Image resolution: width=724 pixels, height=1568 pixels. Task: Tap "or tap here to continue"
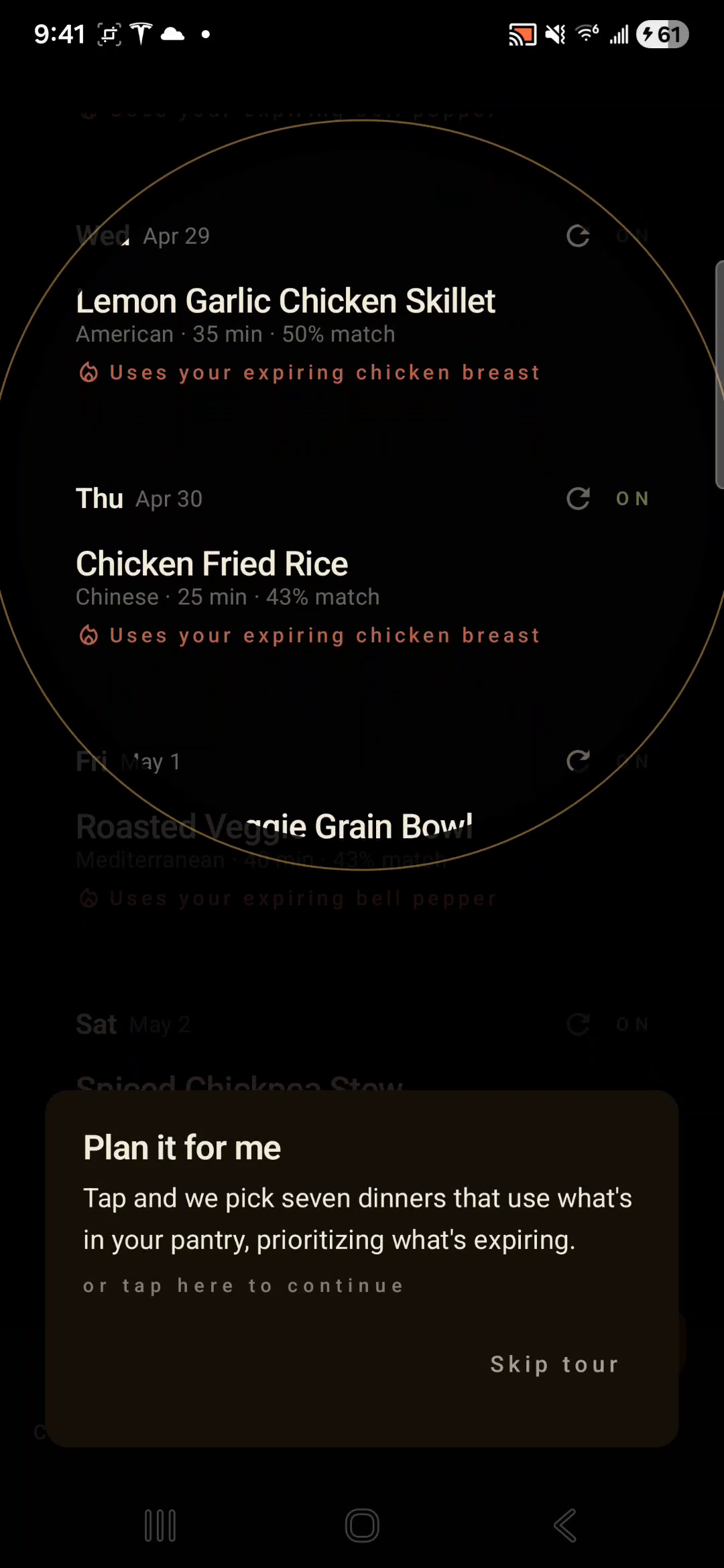pyautogui.click(x=243, y=1285)
